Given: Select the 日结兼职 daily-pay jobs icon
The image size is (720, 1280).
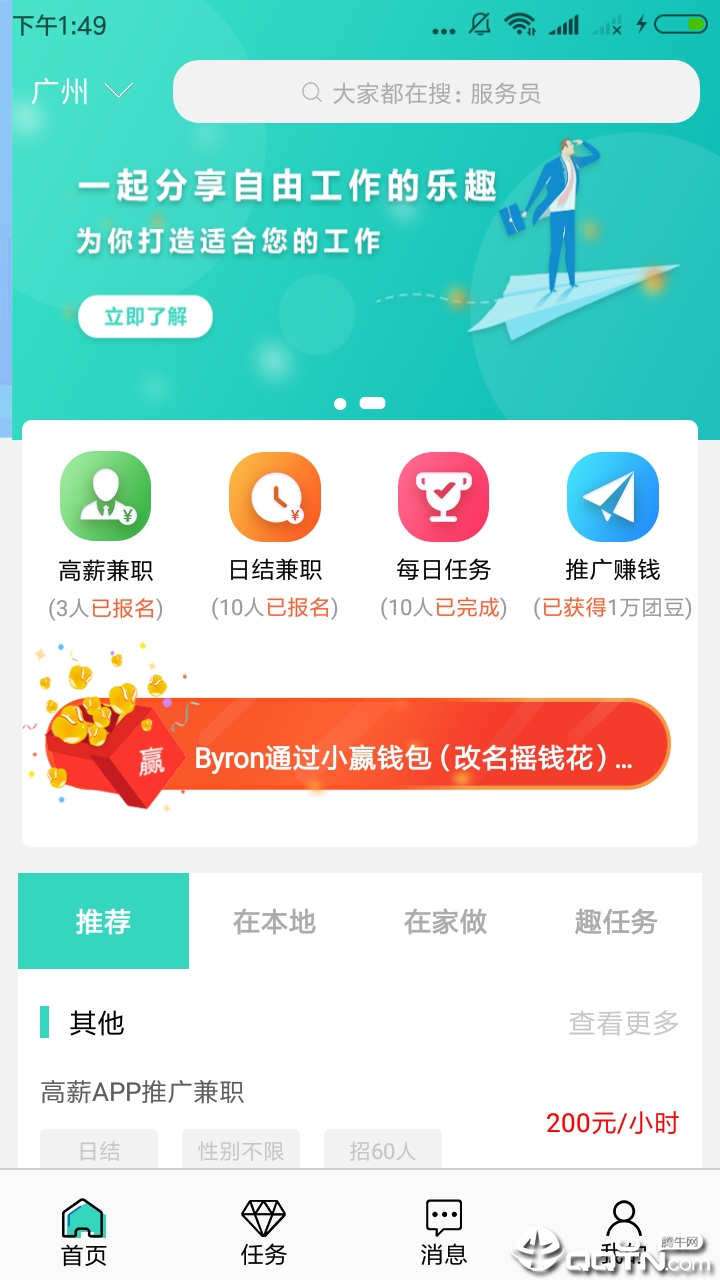Looking at the screenshot, I should [x=275, y=495].
